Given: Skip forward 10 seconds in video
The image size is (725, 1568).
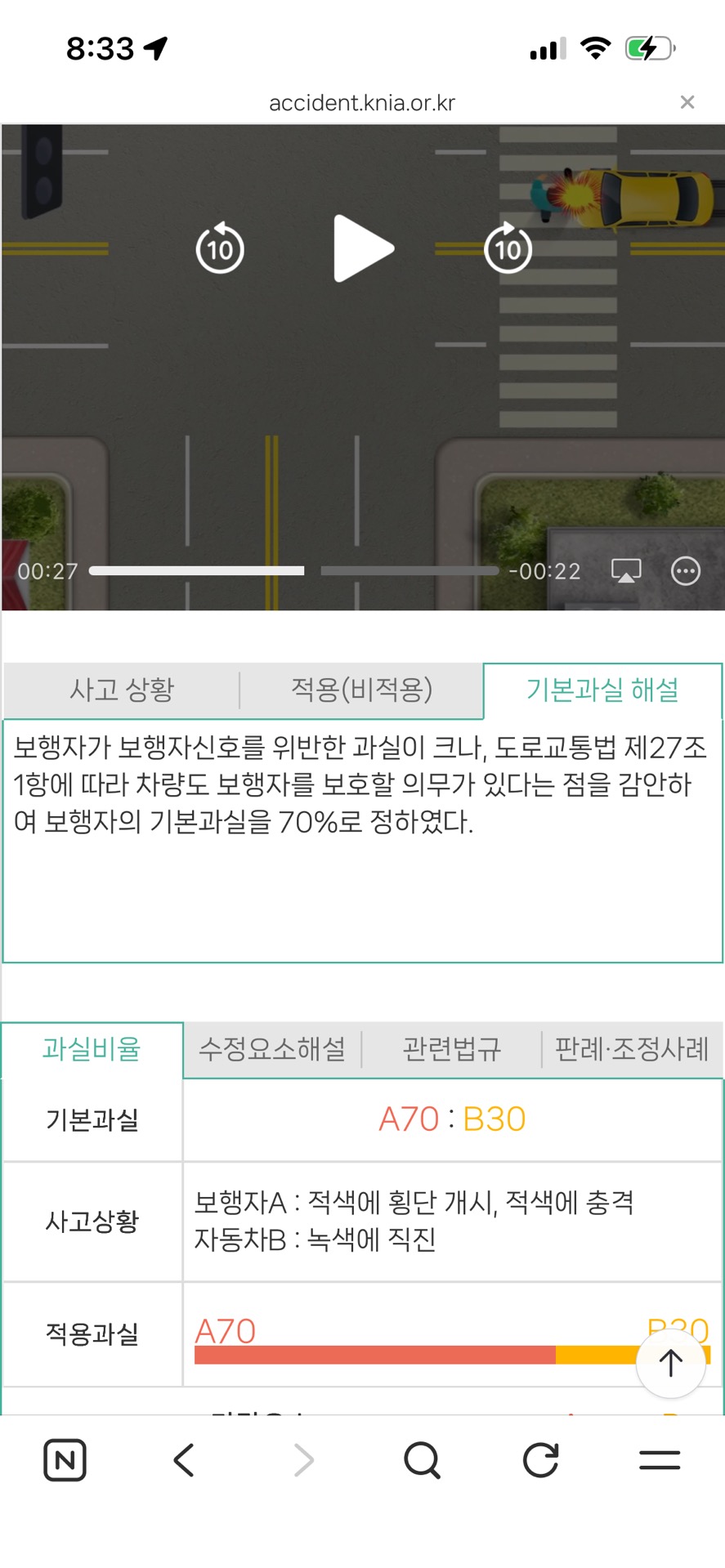Looking at the screenshot, I should coord(508,248).
